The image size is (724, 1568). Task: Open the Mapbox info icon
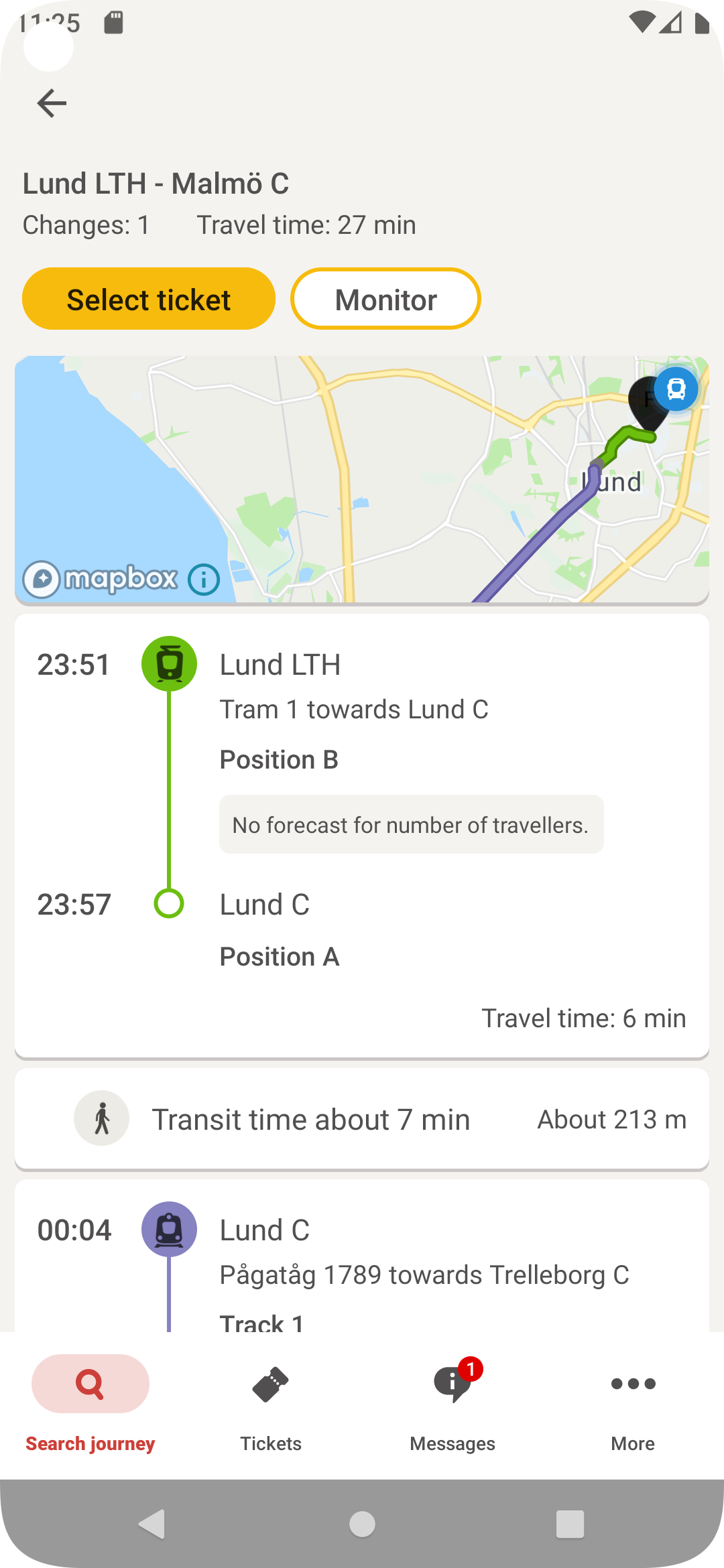[x=204, y=580]
